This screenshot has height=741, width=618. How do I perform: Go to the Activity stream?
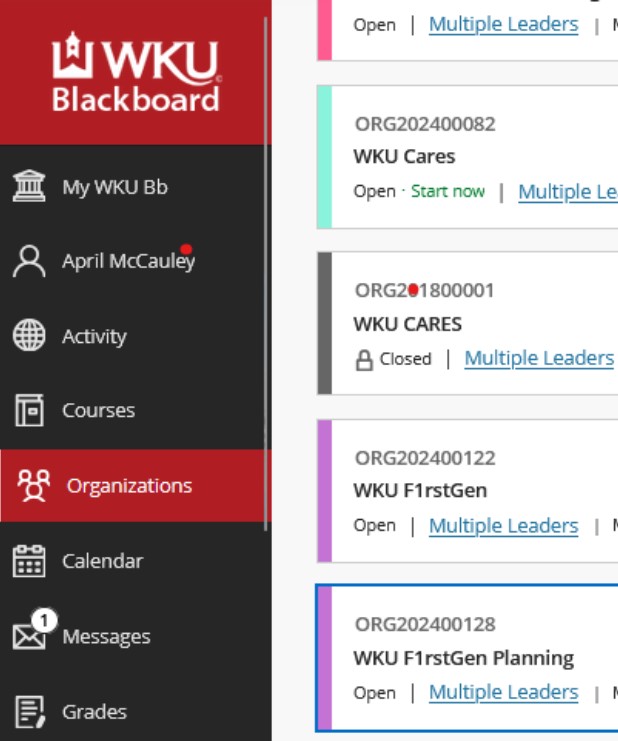(x=94, y=336)
